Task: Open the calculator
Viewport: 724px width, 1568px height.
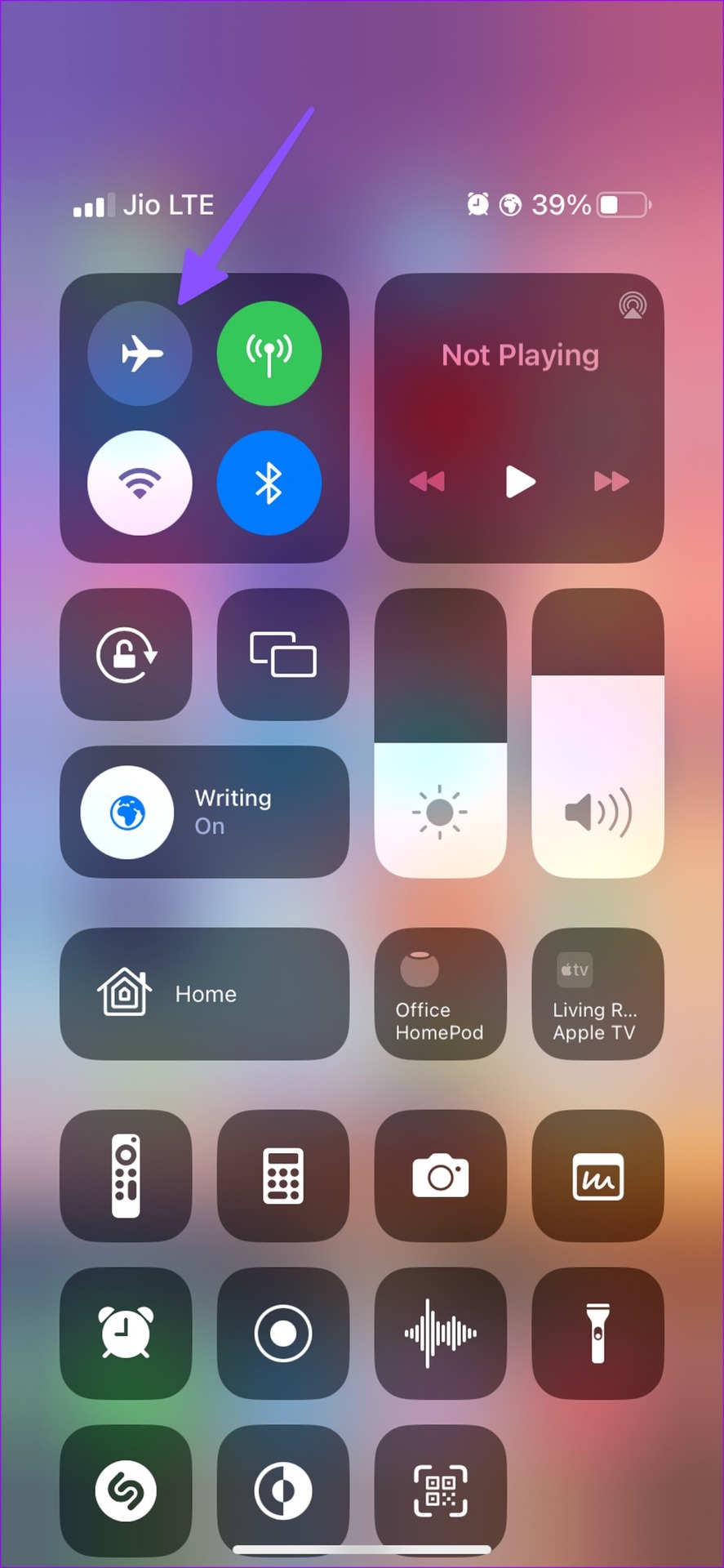Action: [x=282, y=1176]
